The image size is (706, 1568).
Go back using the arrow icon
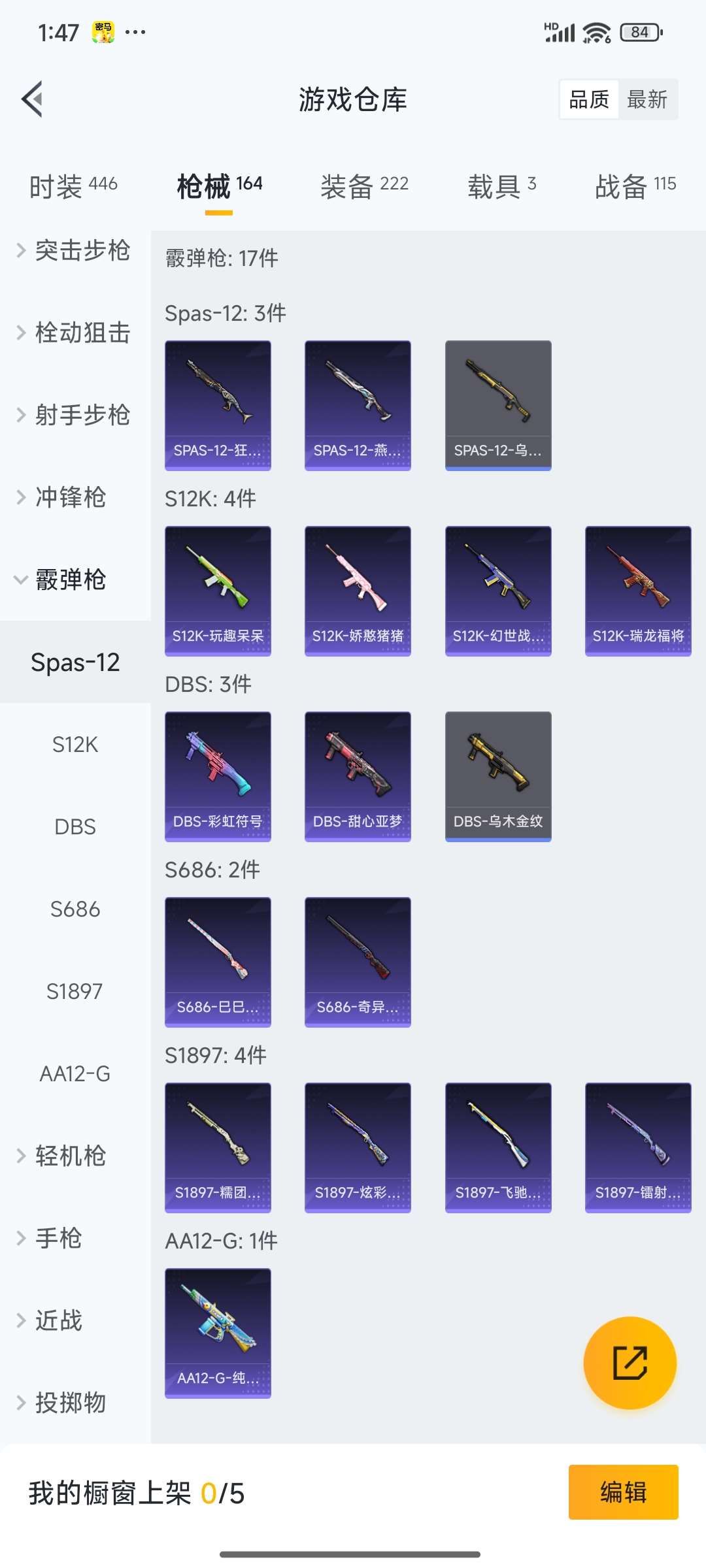pyautogui.click(x=33, y=99)
